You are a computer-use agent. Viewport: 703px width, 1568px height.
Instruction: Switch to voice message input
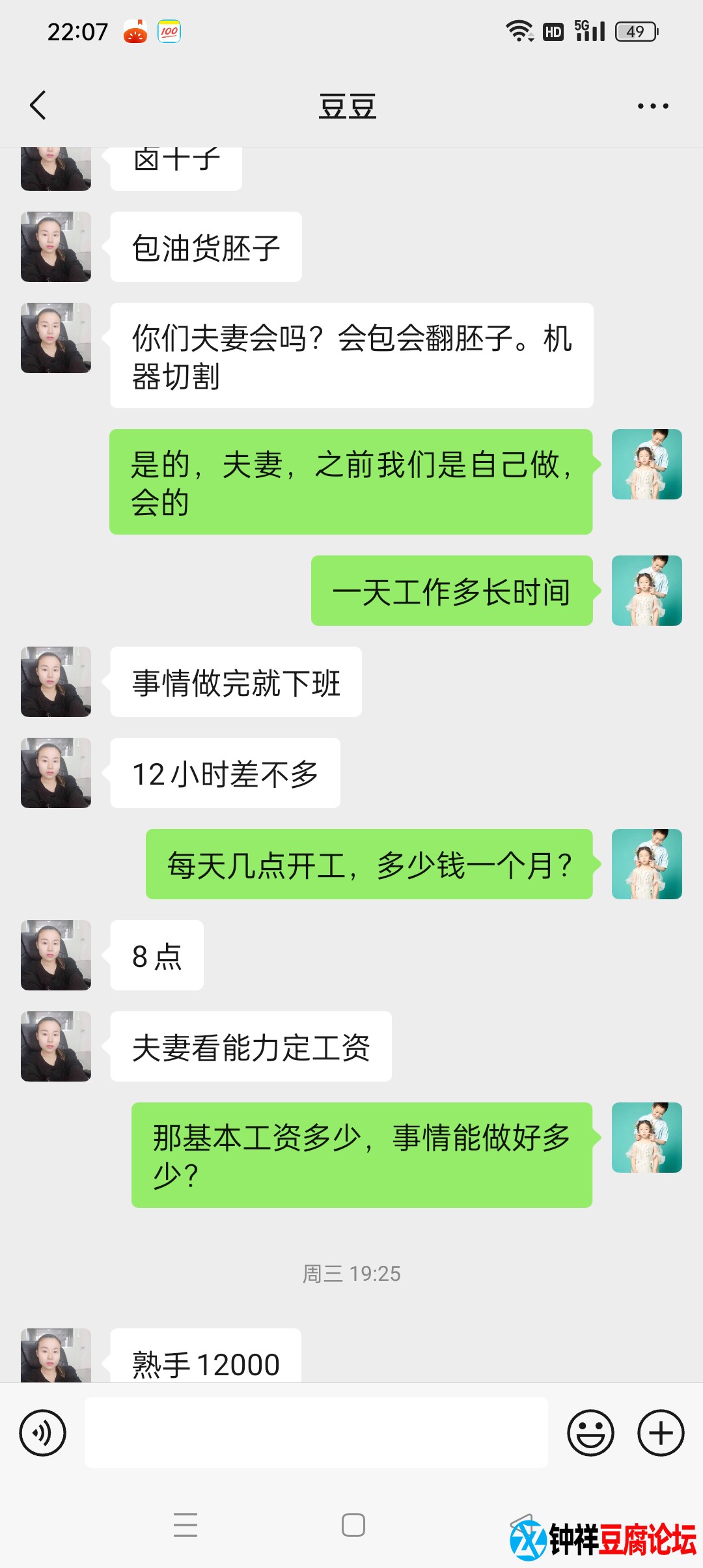point(43,1433)
